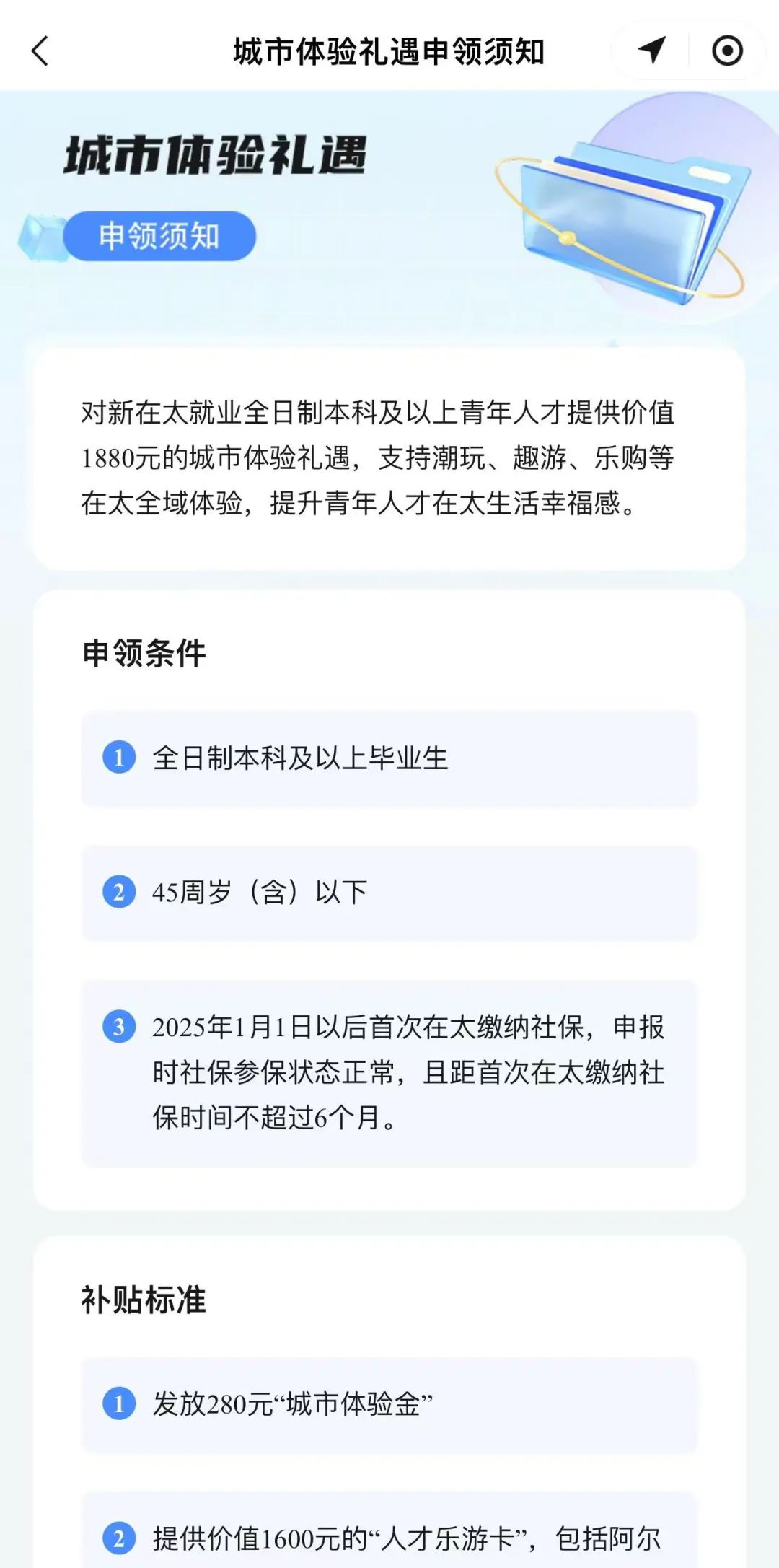Tap the page title 城市体验礼遇申领须知
The width and height of the screenshot is (779, 1568).
click(389, 51)
